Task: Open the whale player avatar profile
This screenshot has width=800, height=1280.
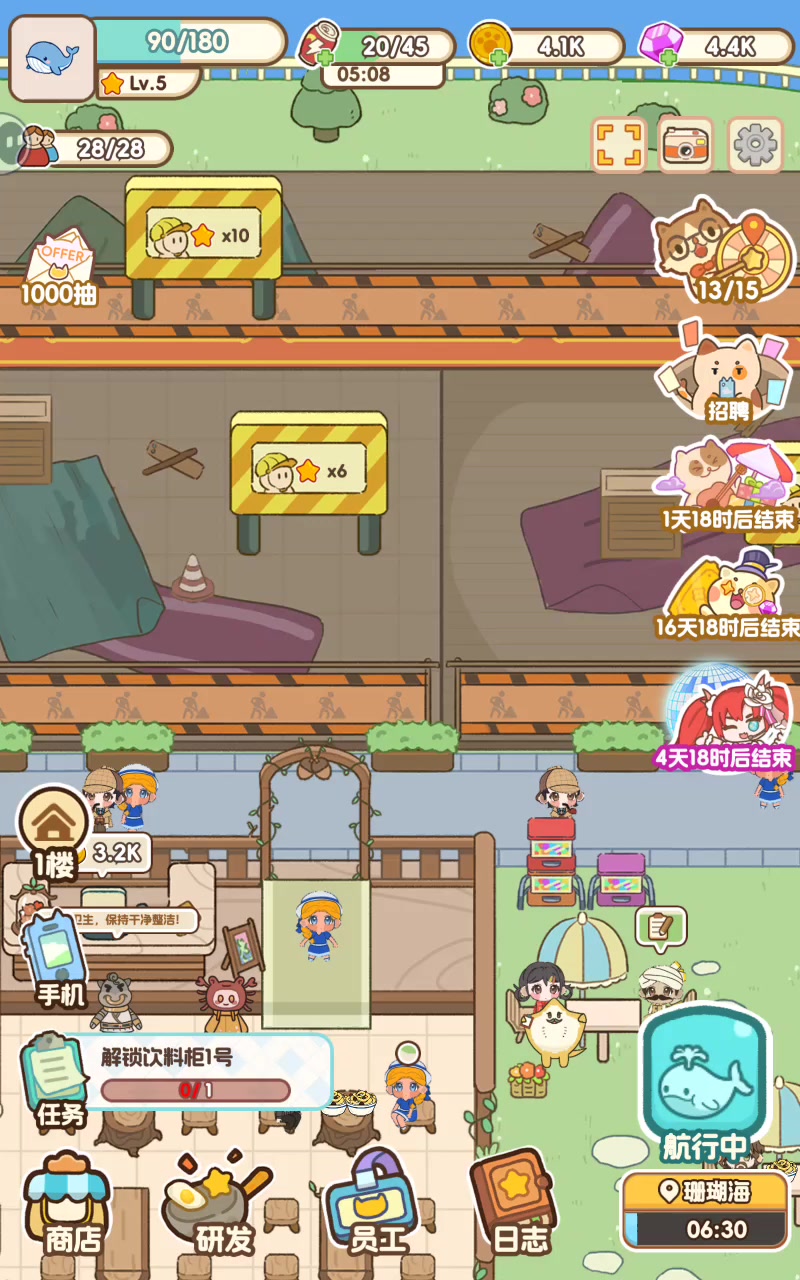Action: pyautogui.click(x=52, y=58)
